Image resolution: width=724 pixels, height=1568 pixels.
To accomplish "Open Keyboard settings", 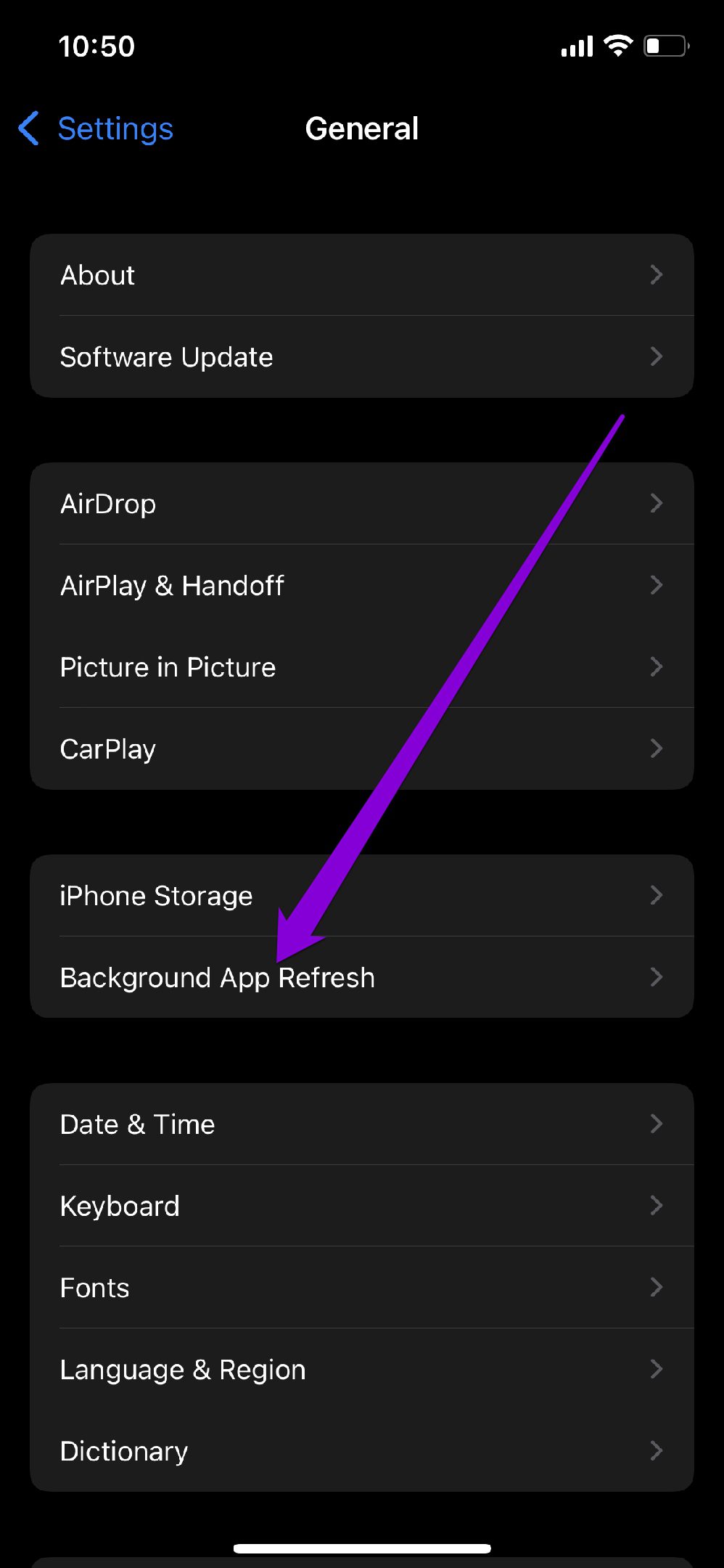I will coord(361,1206).
